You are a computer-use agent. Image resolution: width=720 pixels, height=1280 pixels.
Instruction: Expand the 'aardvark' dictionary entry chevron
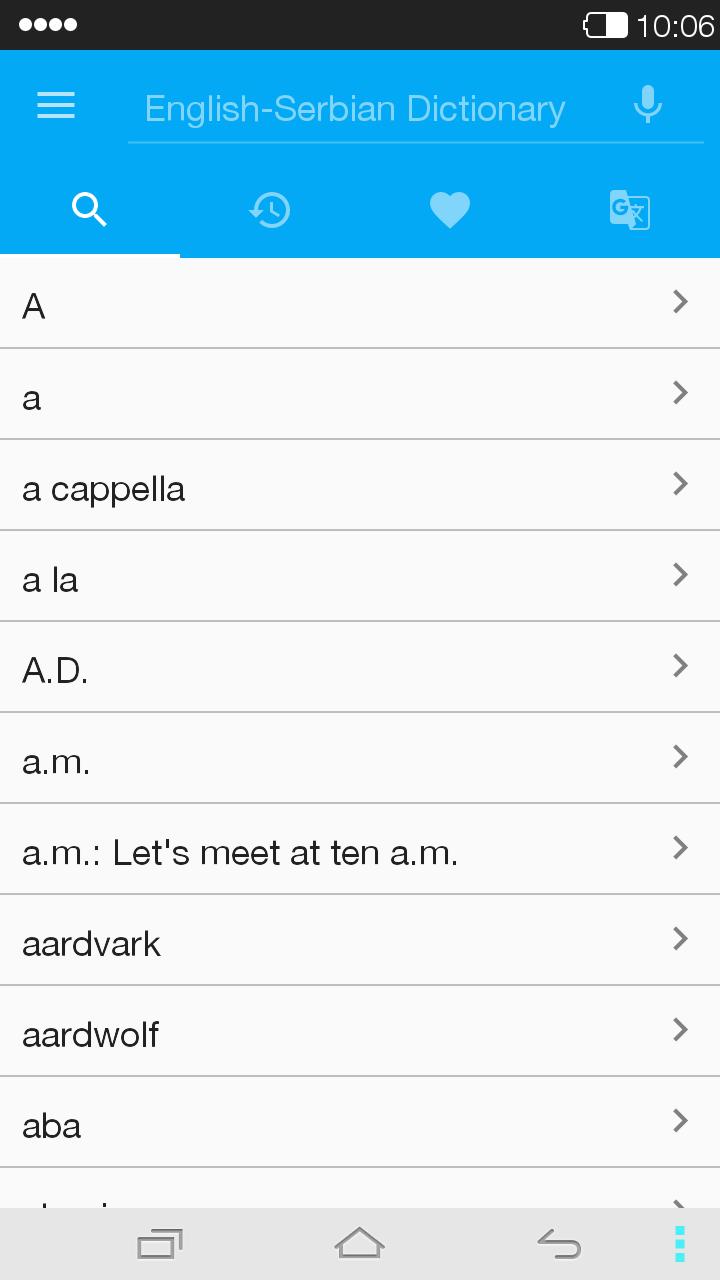[680, 939]
